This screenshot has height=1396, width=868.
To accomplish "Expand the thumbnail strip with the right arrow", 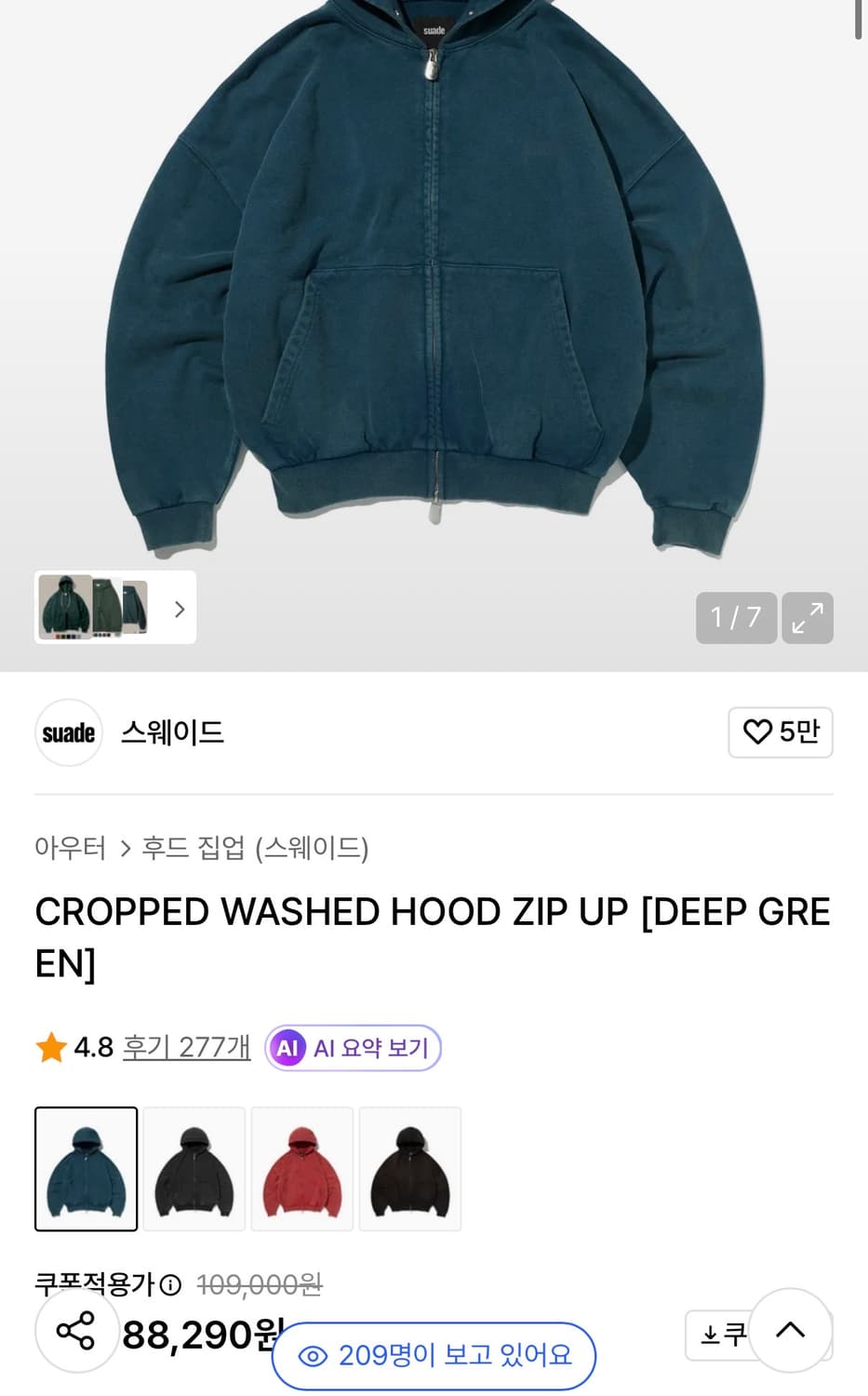I will tap(178, 609).
